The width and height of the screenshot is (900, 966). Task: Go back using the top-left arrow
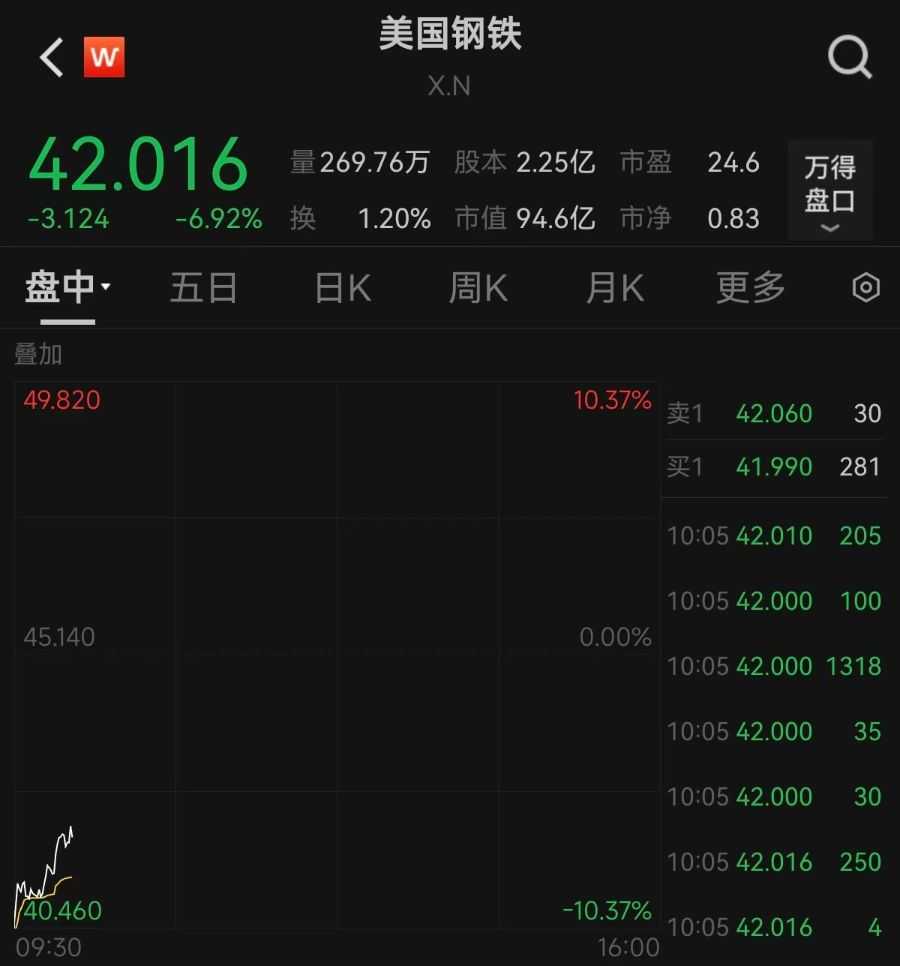(52, 58)
